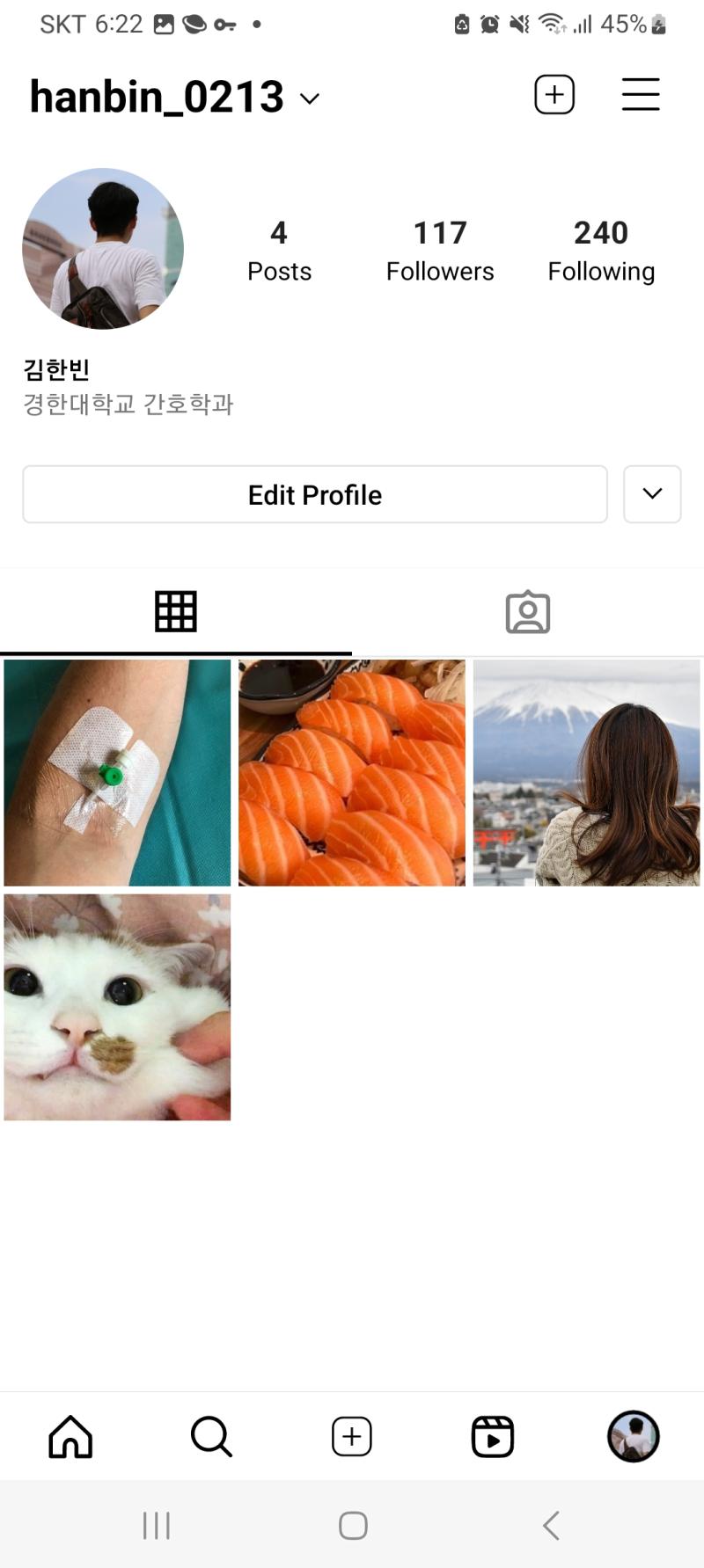Viewport: 704px width, 1568px height.
Task: Open the IV bandage arm post
Action: (x=117, y=773)
